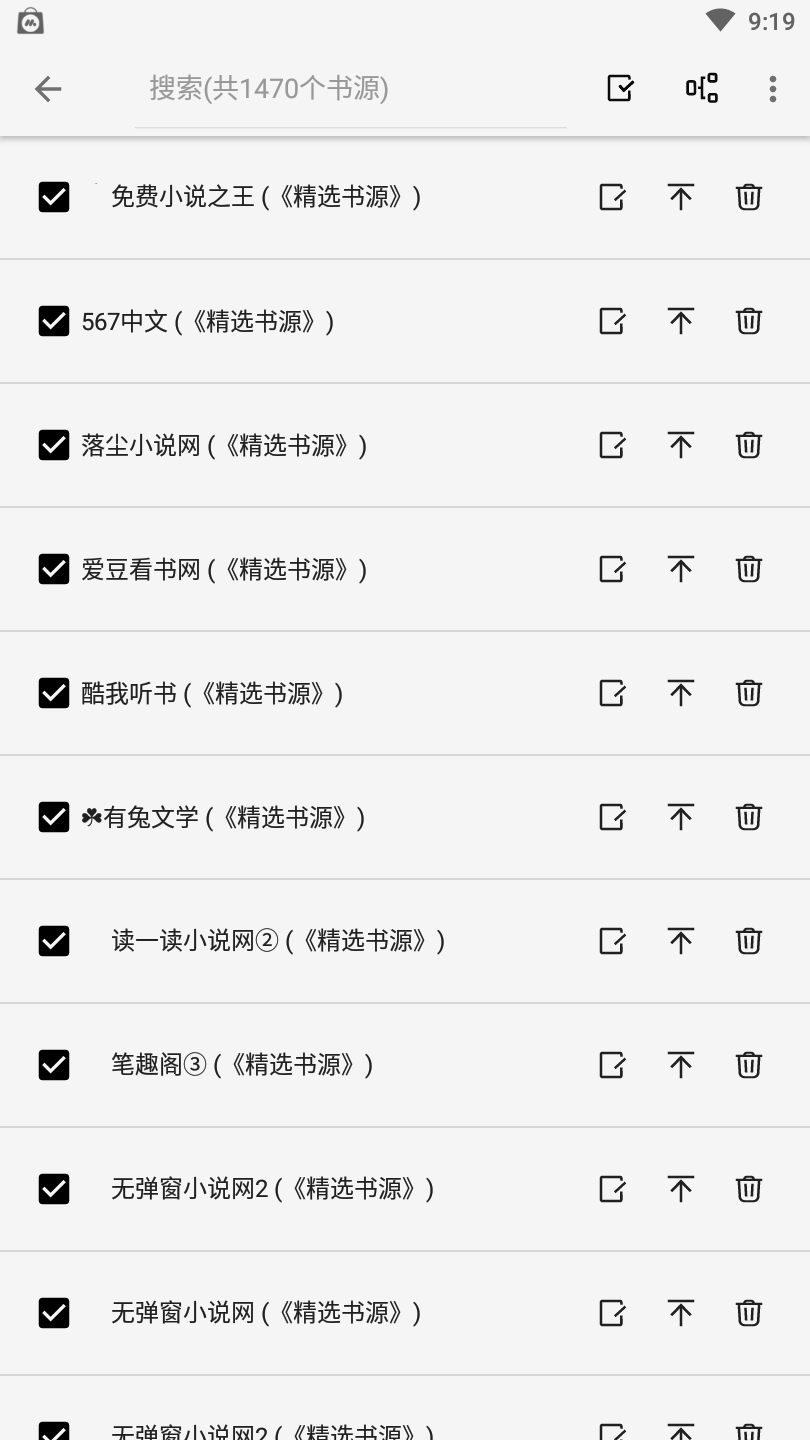The image size is (810, 1440).
Task: Toggle the 落尘小说网 source checkbox
Action: click(x=54, y=445)
